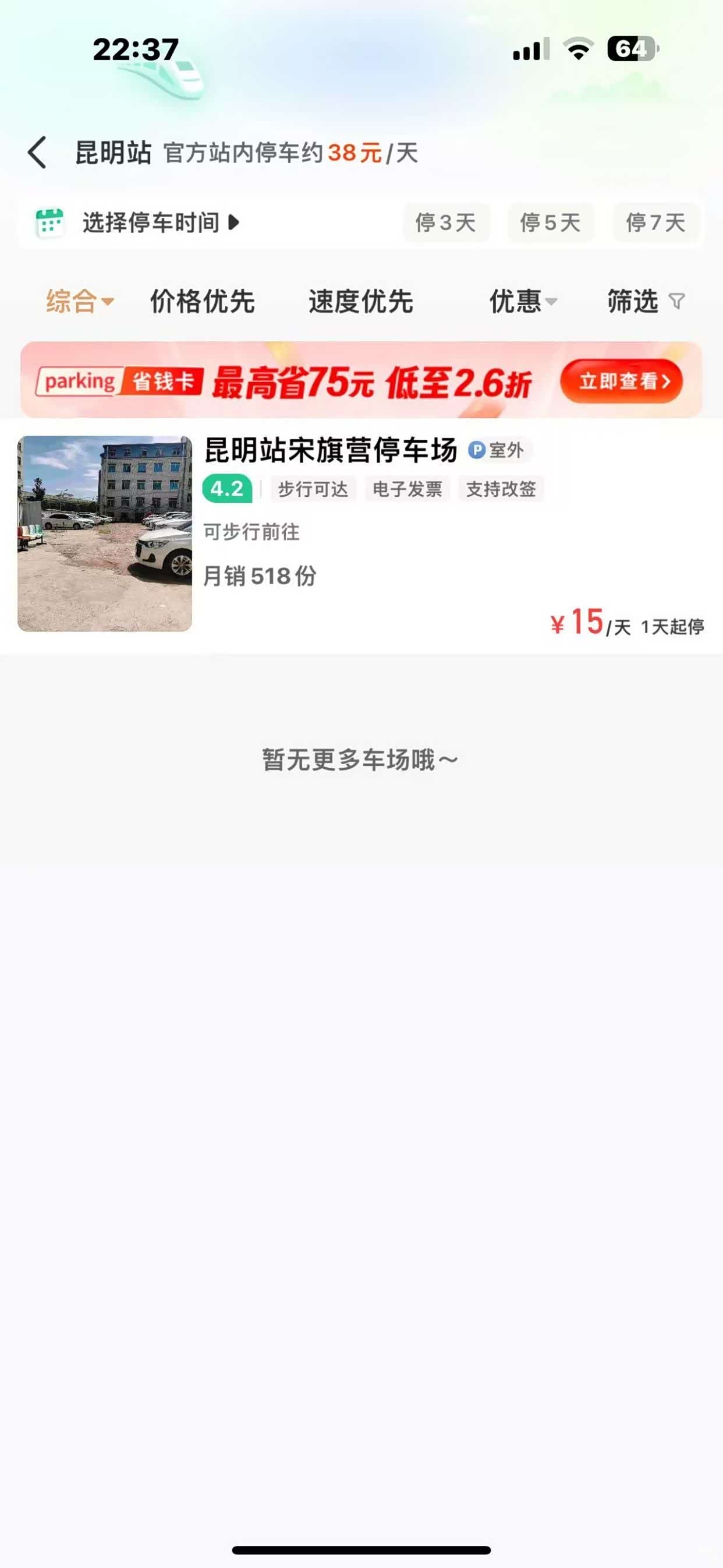The width and height of the screenshot is (723, 1568).
Task: Tap 立即查看 on the parking banner
Action: point(621,382)
